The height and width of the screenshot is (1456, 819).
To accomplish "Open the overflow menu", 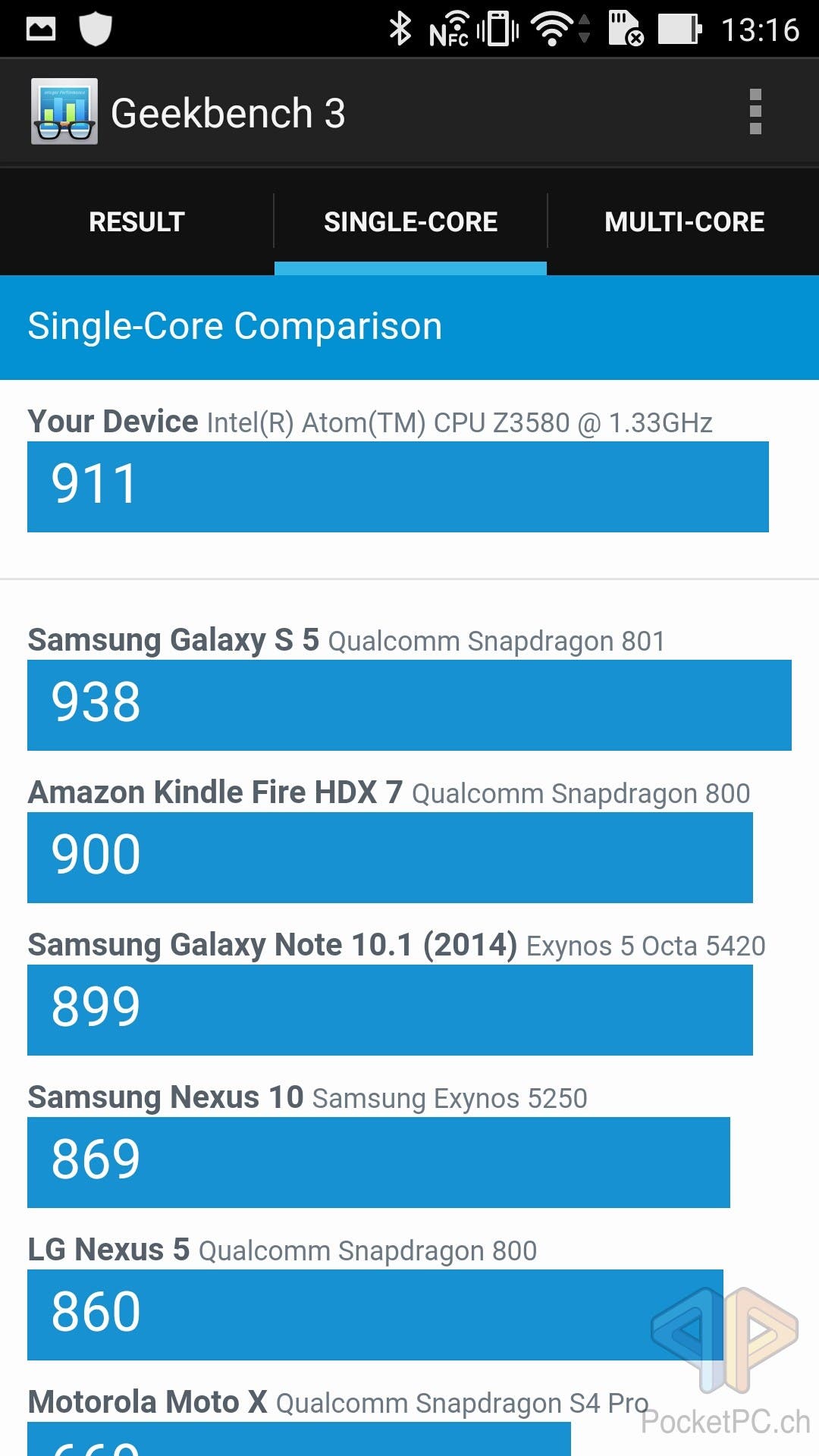I will pyautogui.click(x=755, y=112).
